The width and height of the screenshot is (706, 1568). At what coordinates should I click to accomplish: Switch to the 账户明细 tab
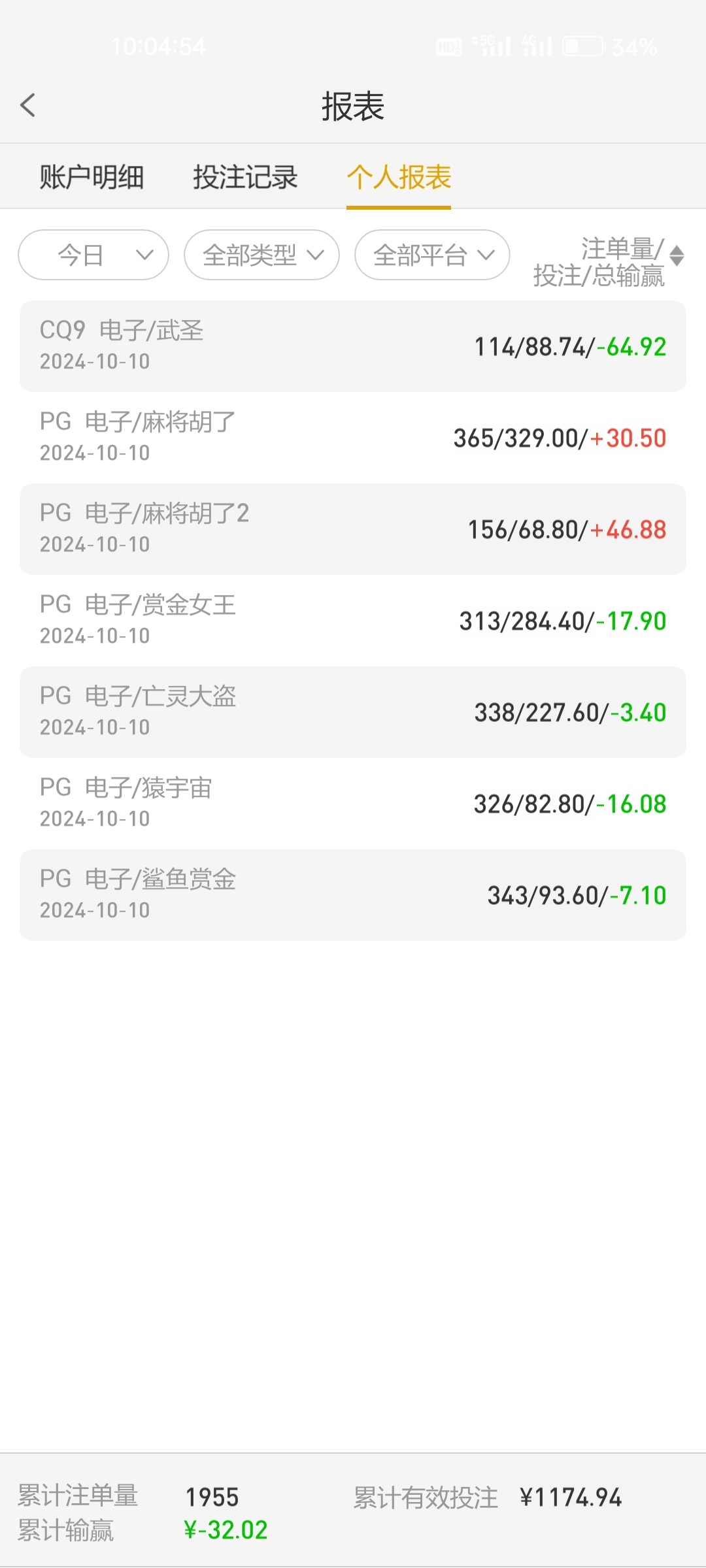(92, 177)
